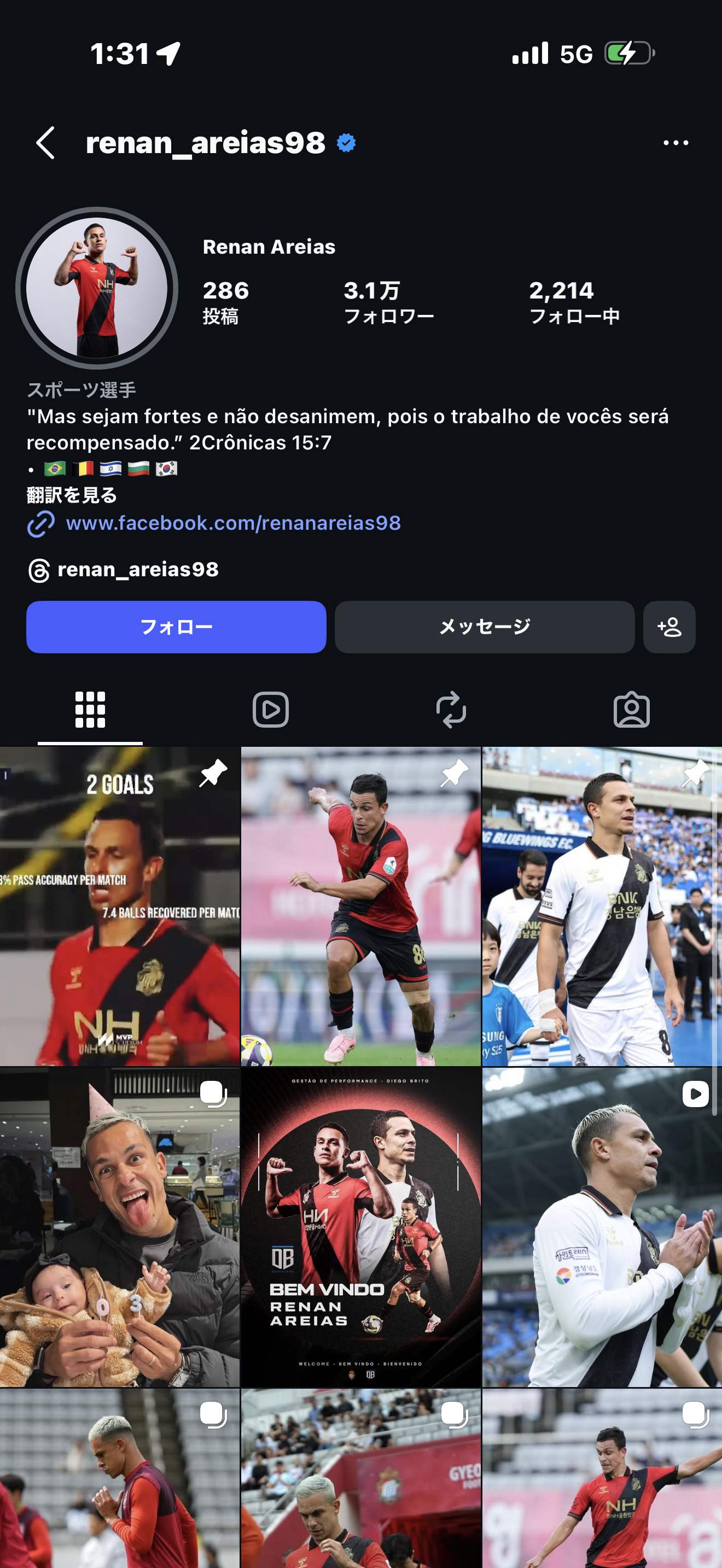Open the BEM VINDO Renan Areias post

pos(361,1227)
